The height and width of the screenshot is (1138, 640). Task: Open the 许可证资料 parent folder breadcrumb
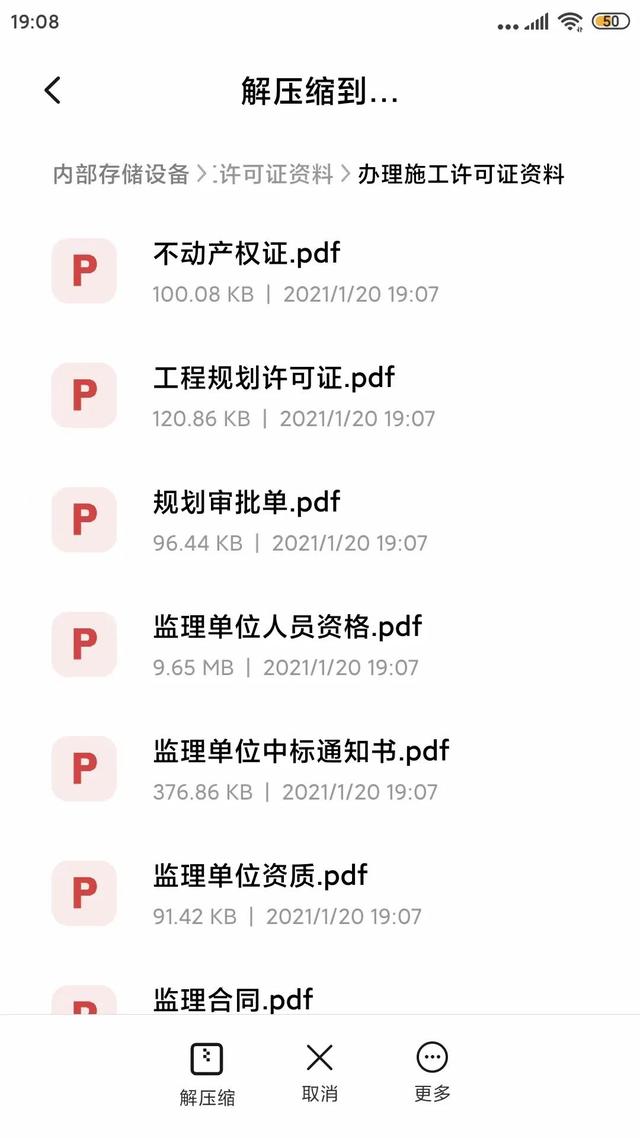point(274,174)
